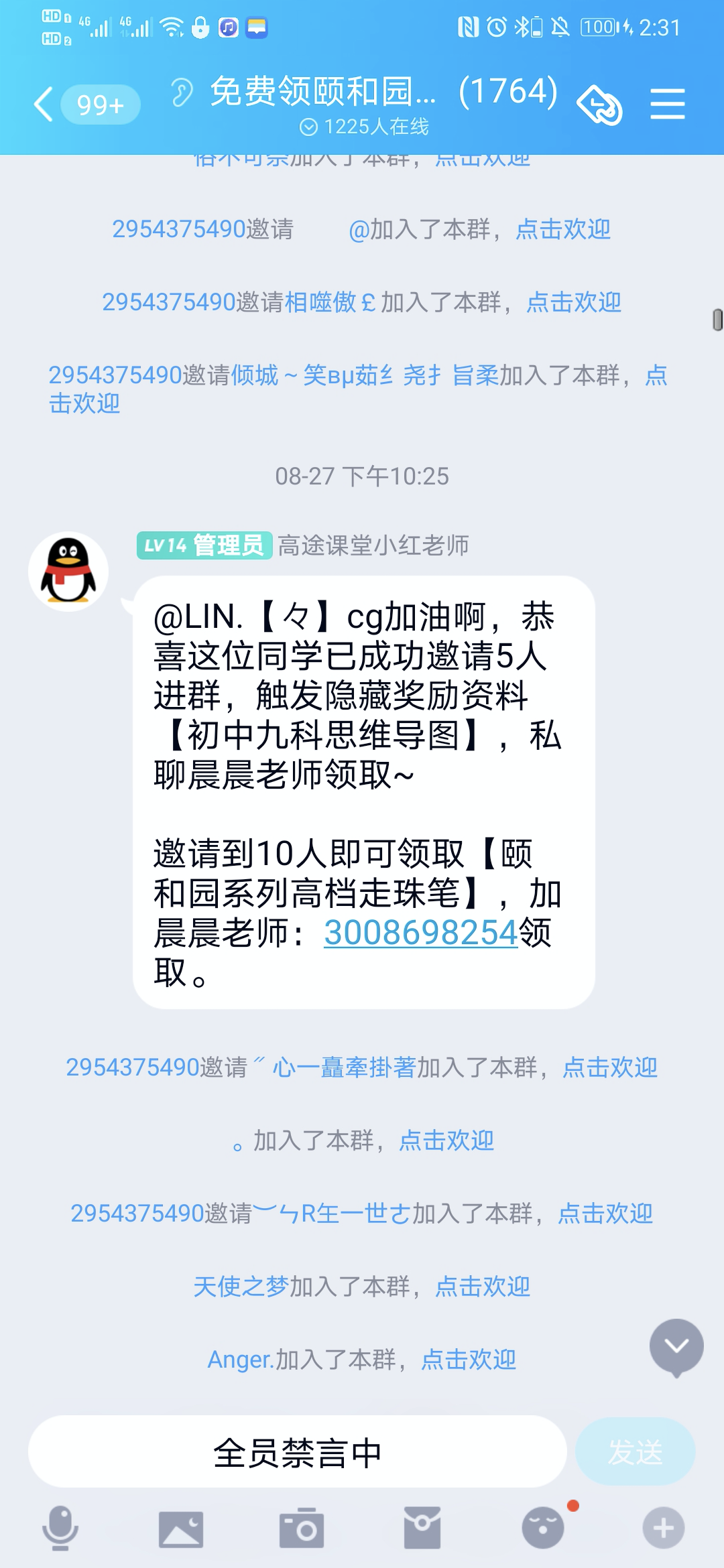Open 天使之梦's profile from join notice

[241, 1287]
